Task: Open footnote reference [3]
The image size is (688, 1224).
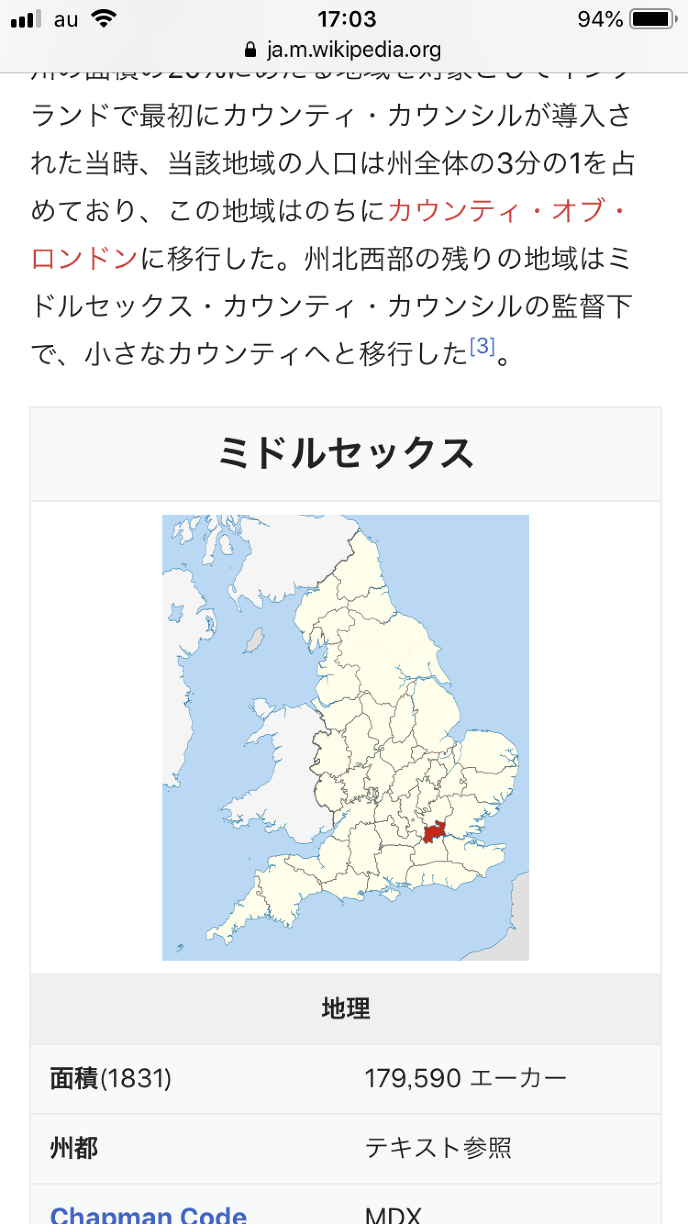Action: [x=482, y=348]
